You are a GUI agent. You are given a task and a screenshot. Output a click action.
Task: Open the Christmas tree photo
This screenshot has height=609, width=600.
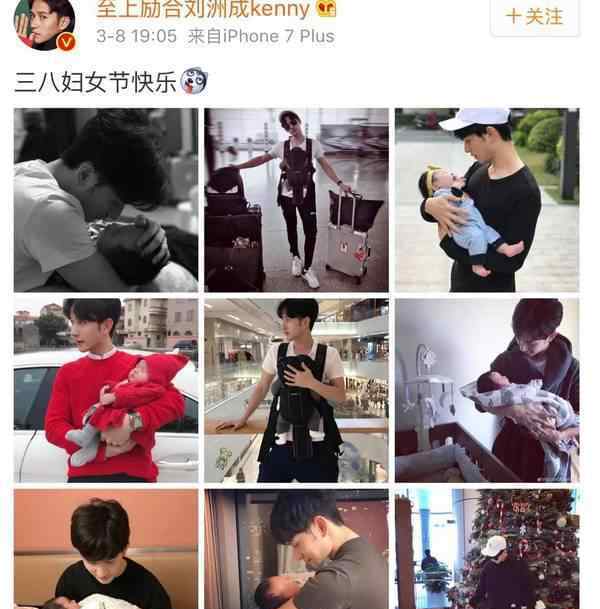487,549
